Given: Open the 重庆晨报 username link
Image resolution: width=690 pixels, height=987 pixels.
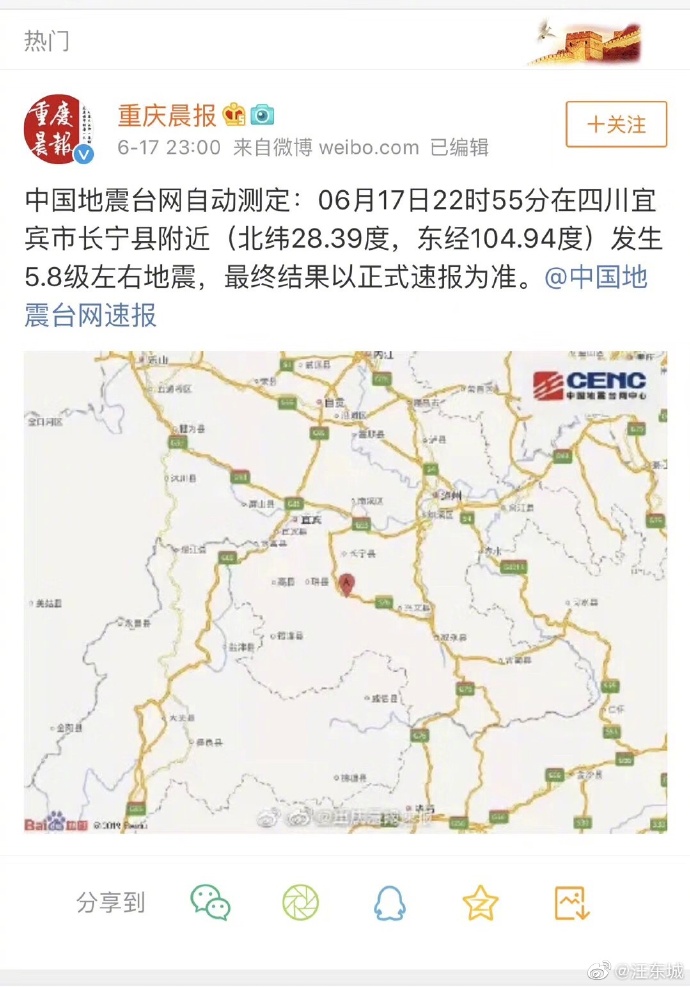Looking at the screenshot, I should (x=167, y=116).
